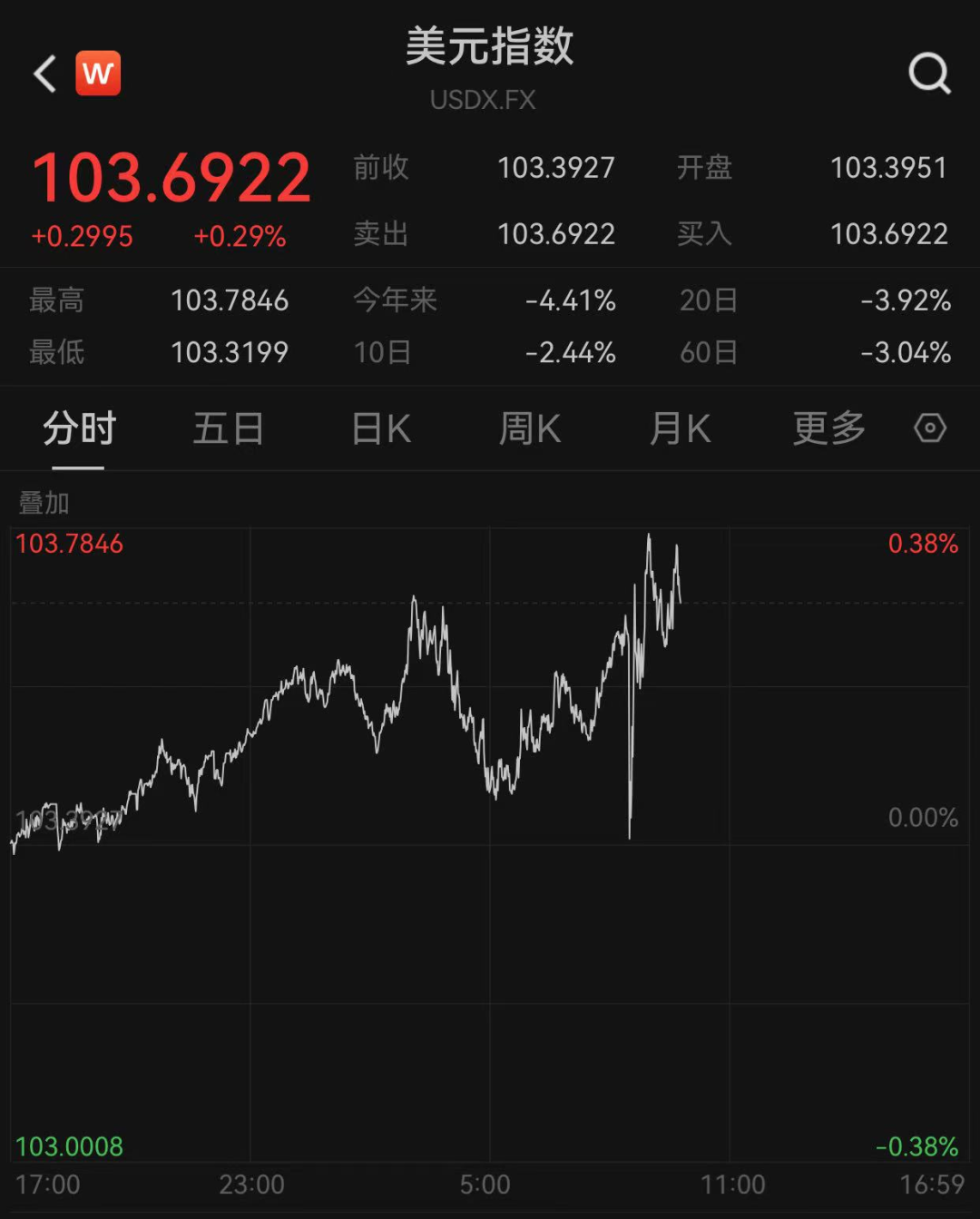
Task: Open the 更多 chart options tab
Action: [x=828, y=428]
